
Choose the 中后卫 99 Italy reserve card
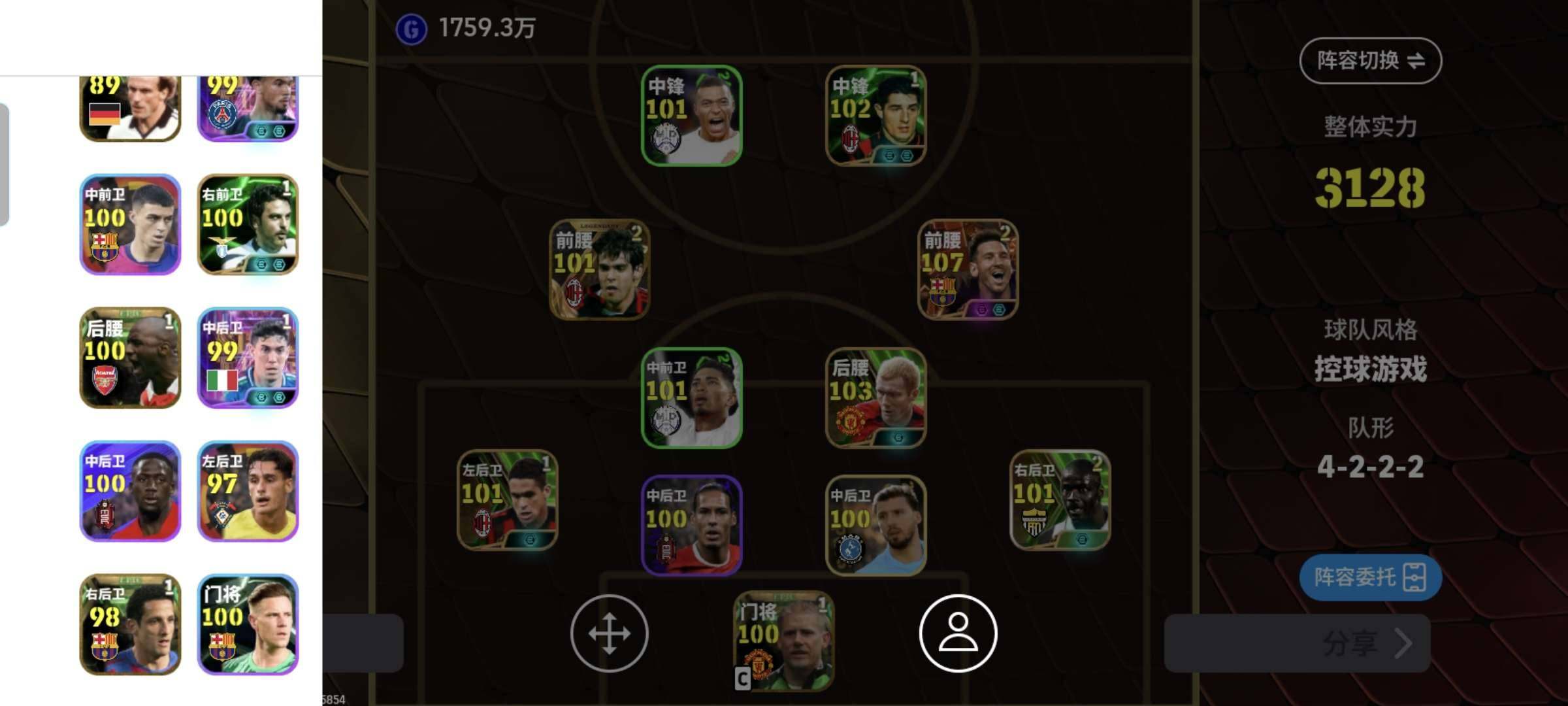click(248, 358)
